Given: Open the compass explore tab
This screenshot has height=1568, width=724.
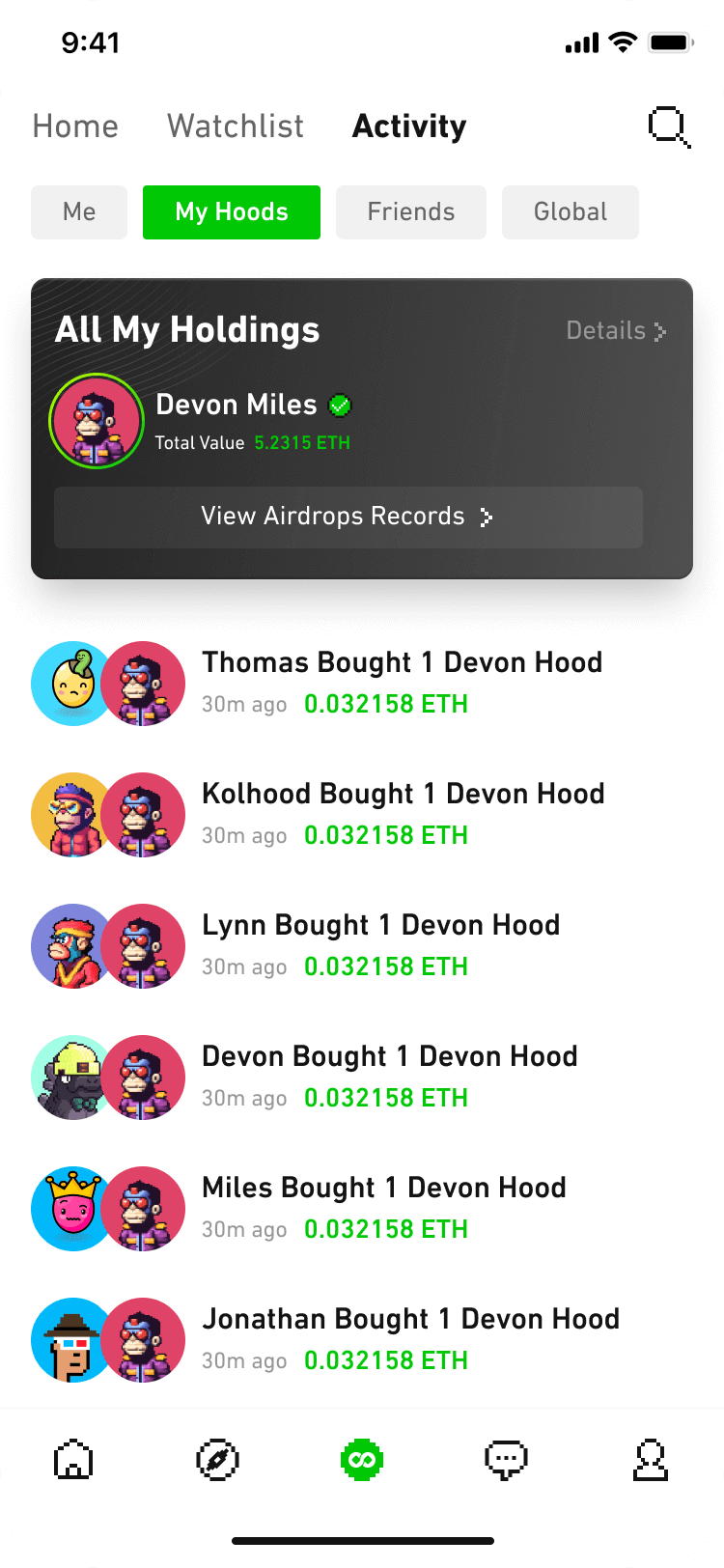Looking at the screenshot, I should click(217, 1459).
